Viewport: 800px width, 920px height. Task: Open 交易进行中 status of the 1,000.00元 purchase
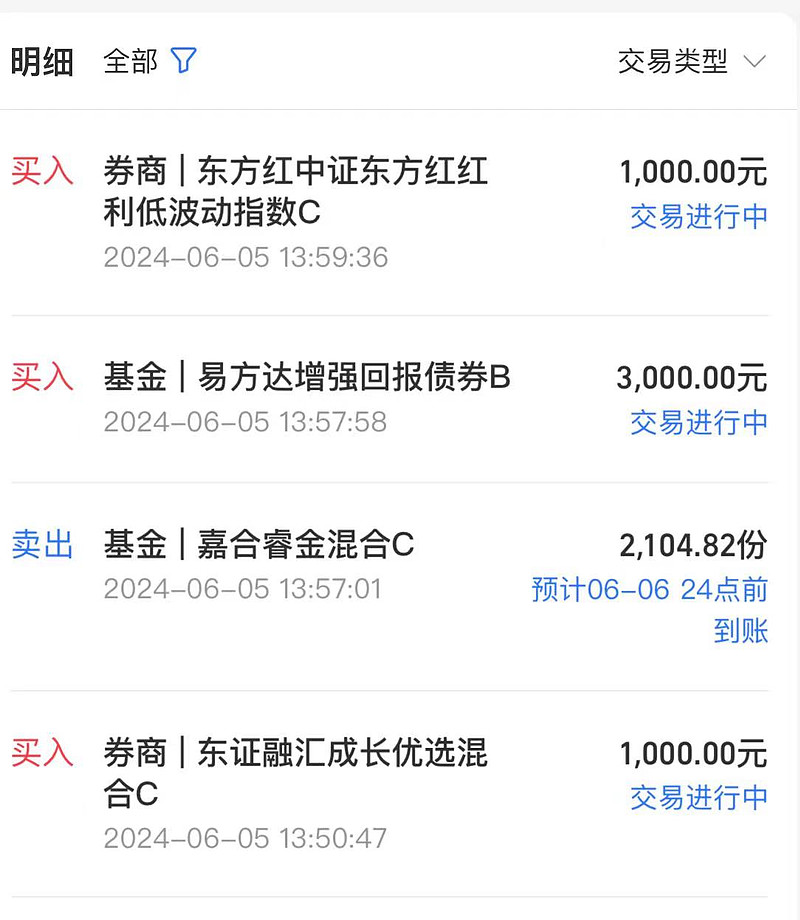pyautogui.click(x=700, y=218)
